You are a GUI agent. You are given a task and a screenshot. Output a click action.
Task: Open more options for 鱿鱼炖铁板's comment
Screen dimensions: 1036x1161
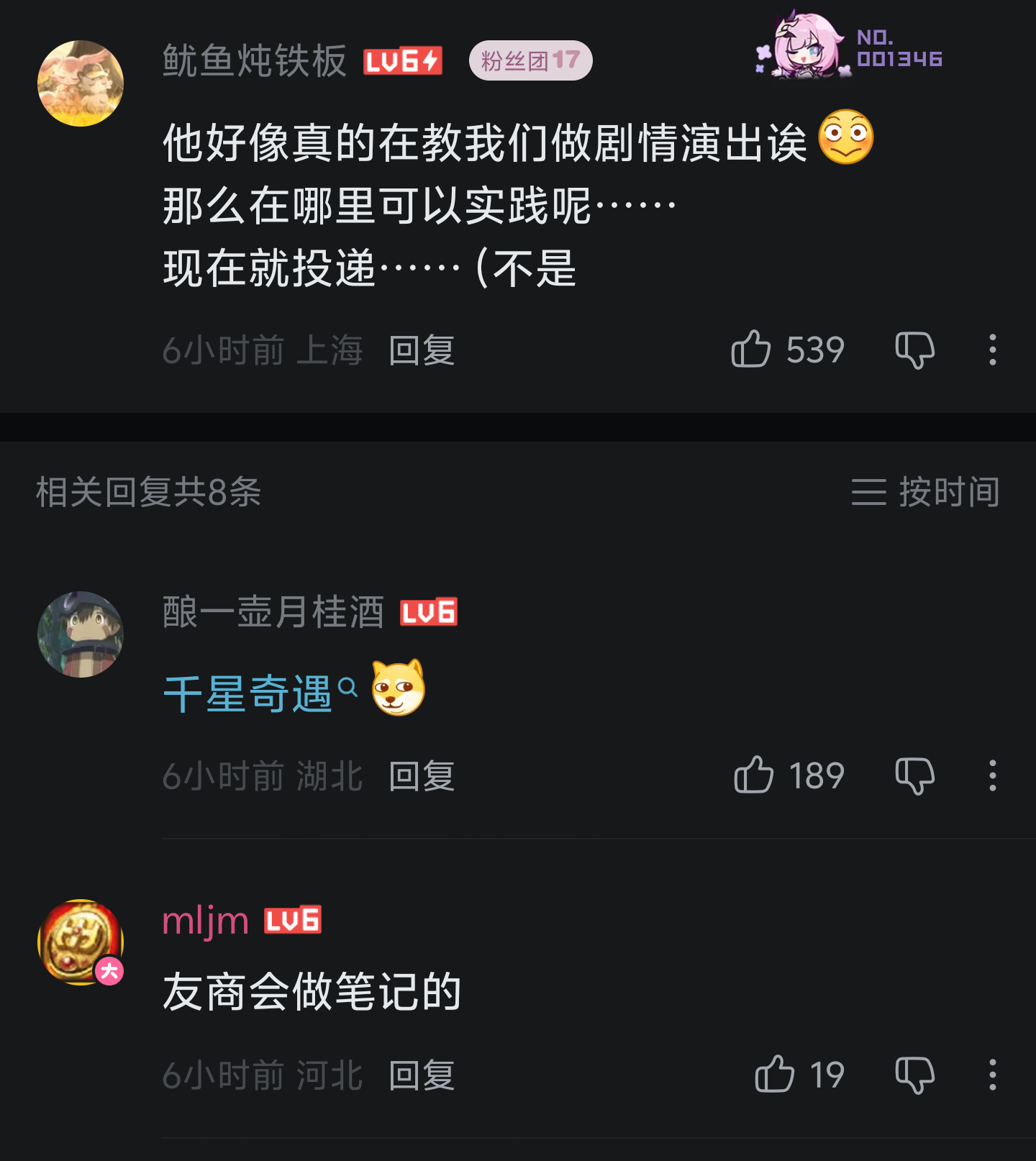[992, 350]
